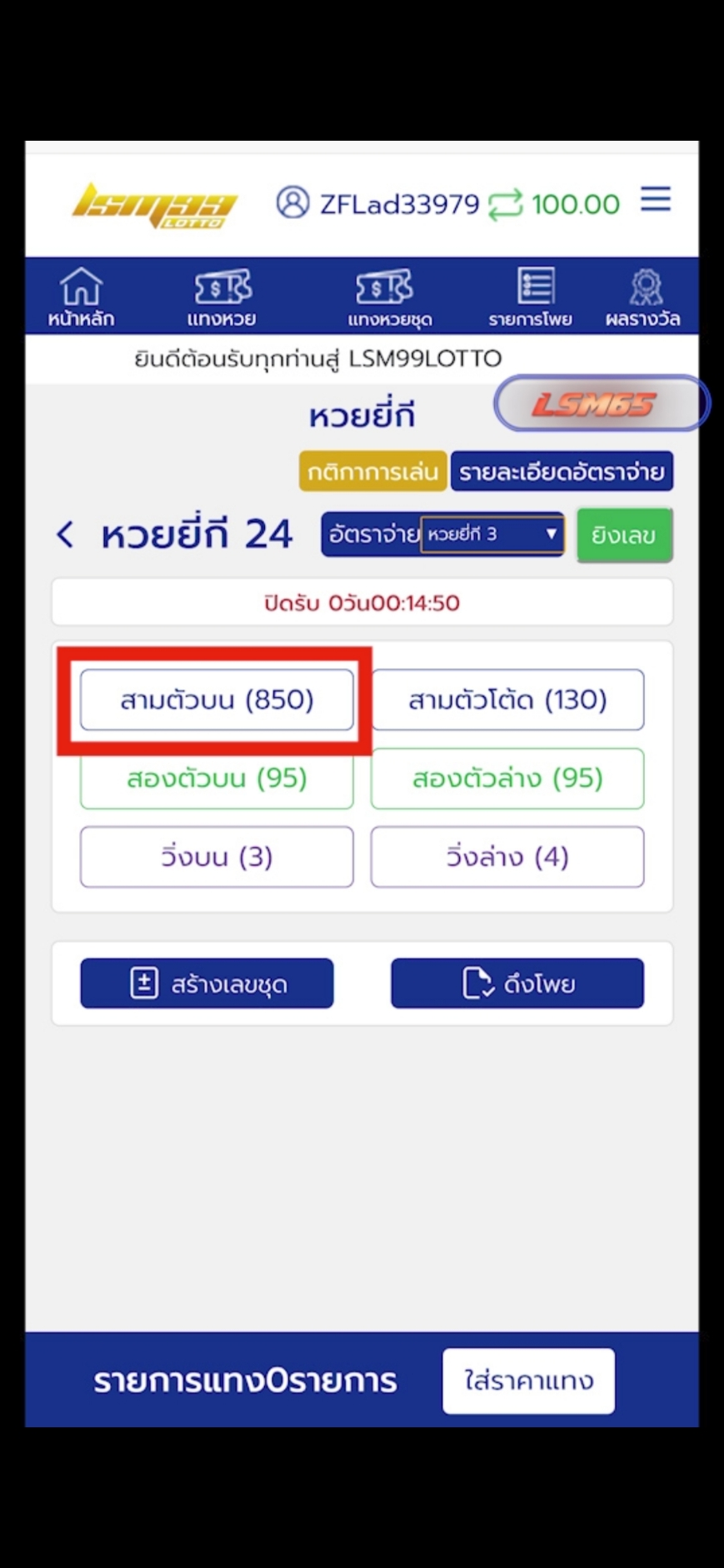Refresh the balance with the arrows icon

point(505,204)
